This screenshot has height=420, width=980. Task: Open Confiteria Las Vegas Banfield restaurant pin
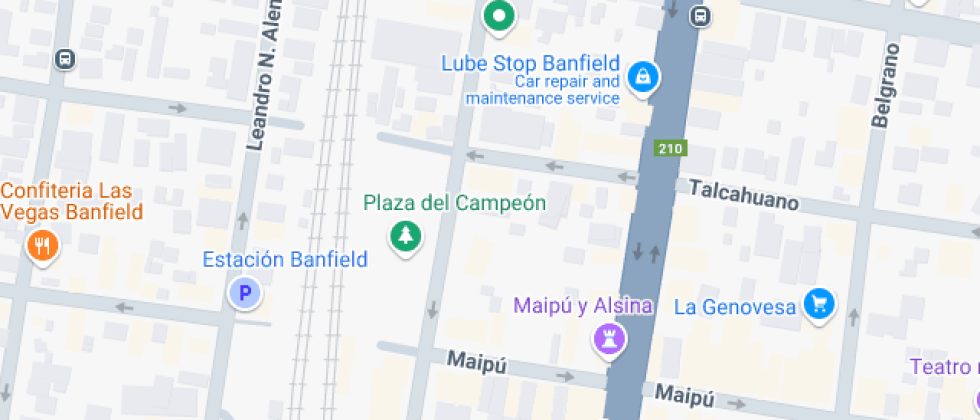pos(41,244)
